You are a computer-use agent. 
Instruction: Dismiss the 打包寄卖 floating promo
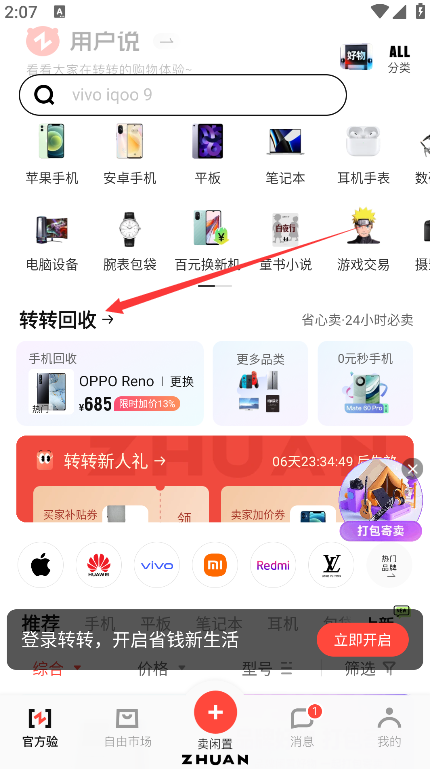coord(412,469)
